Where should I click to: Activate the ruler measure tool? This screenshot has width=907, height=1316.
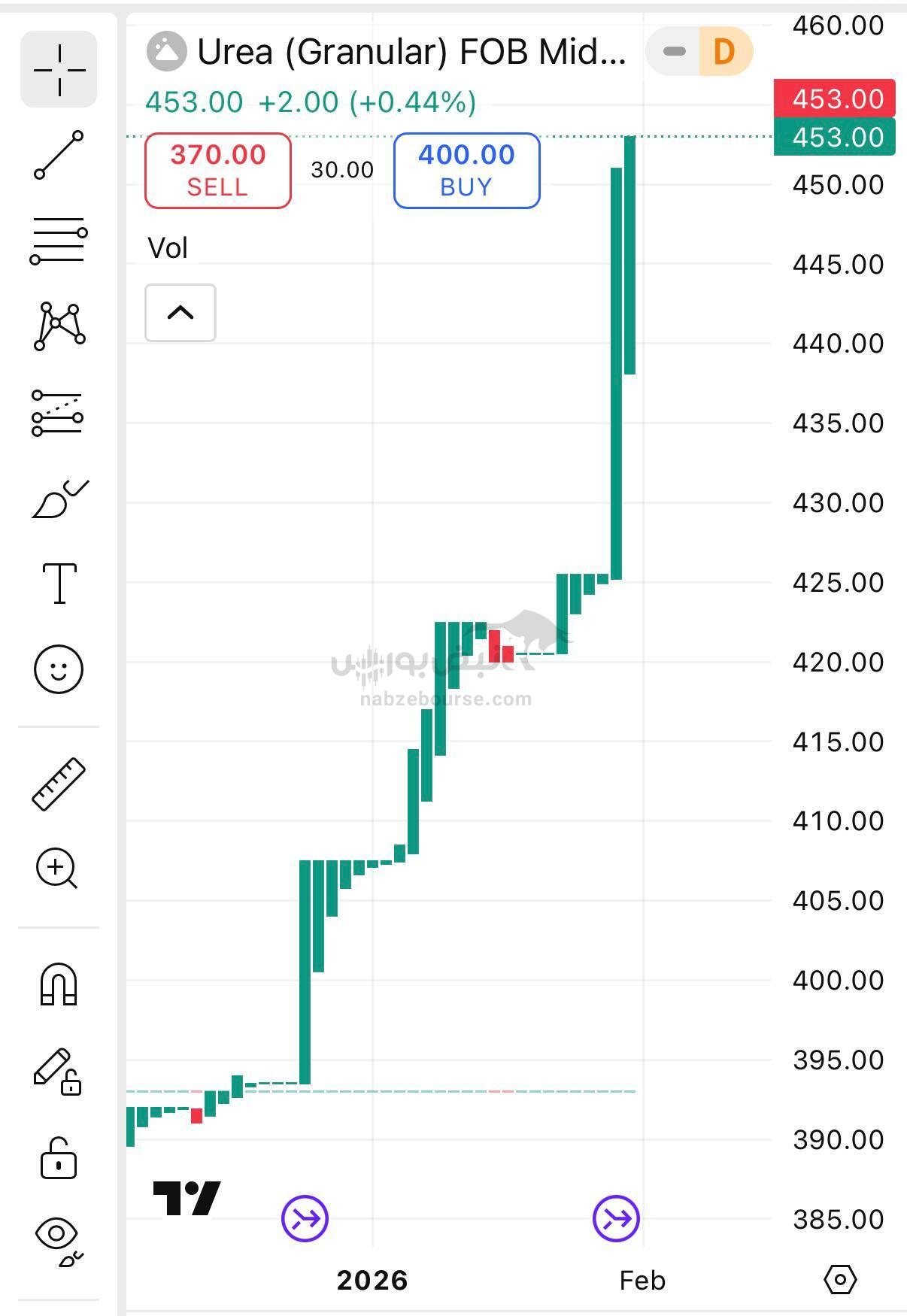pos(59,784)
